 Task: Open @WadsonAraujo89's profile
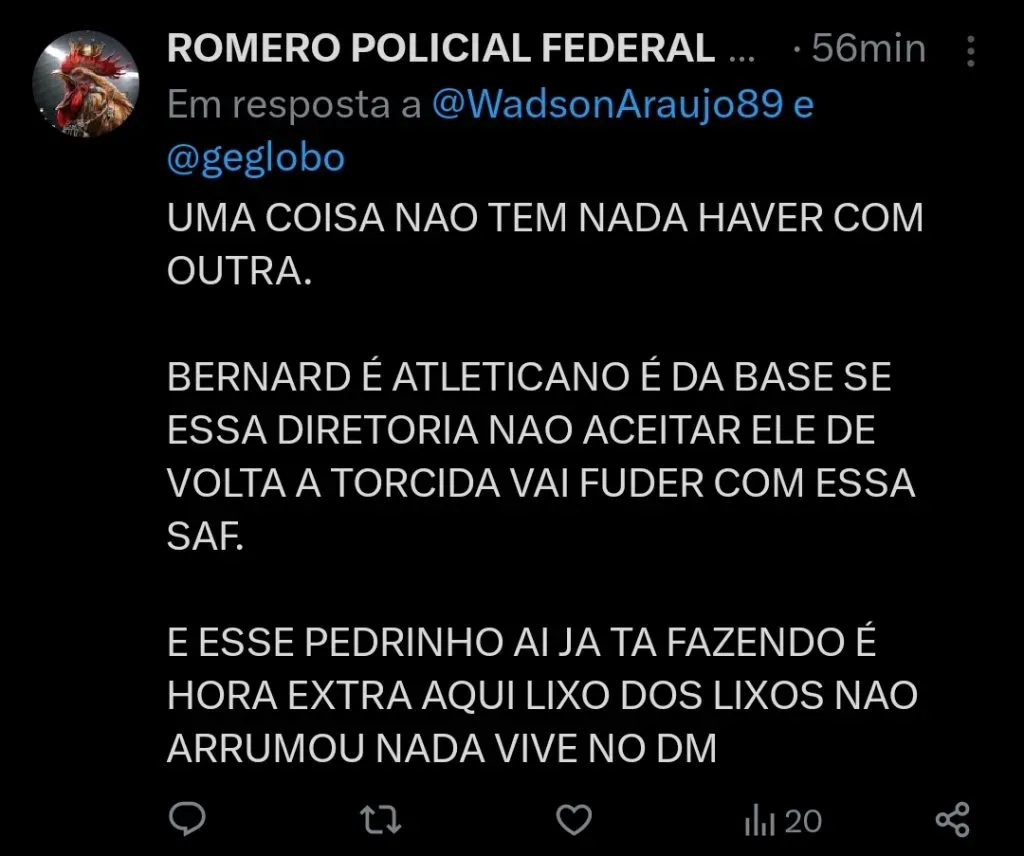tap(608, 106)
